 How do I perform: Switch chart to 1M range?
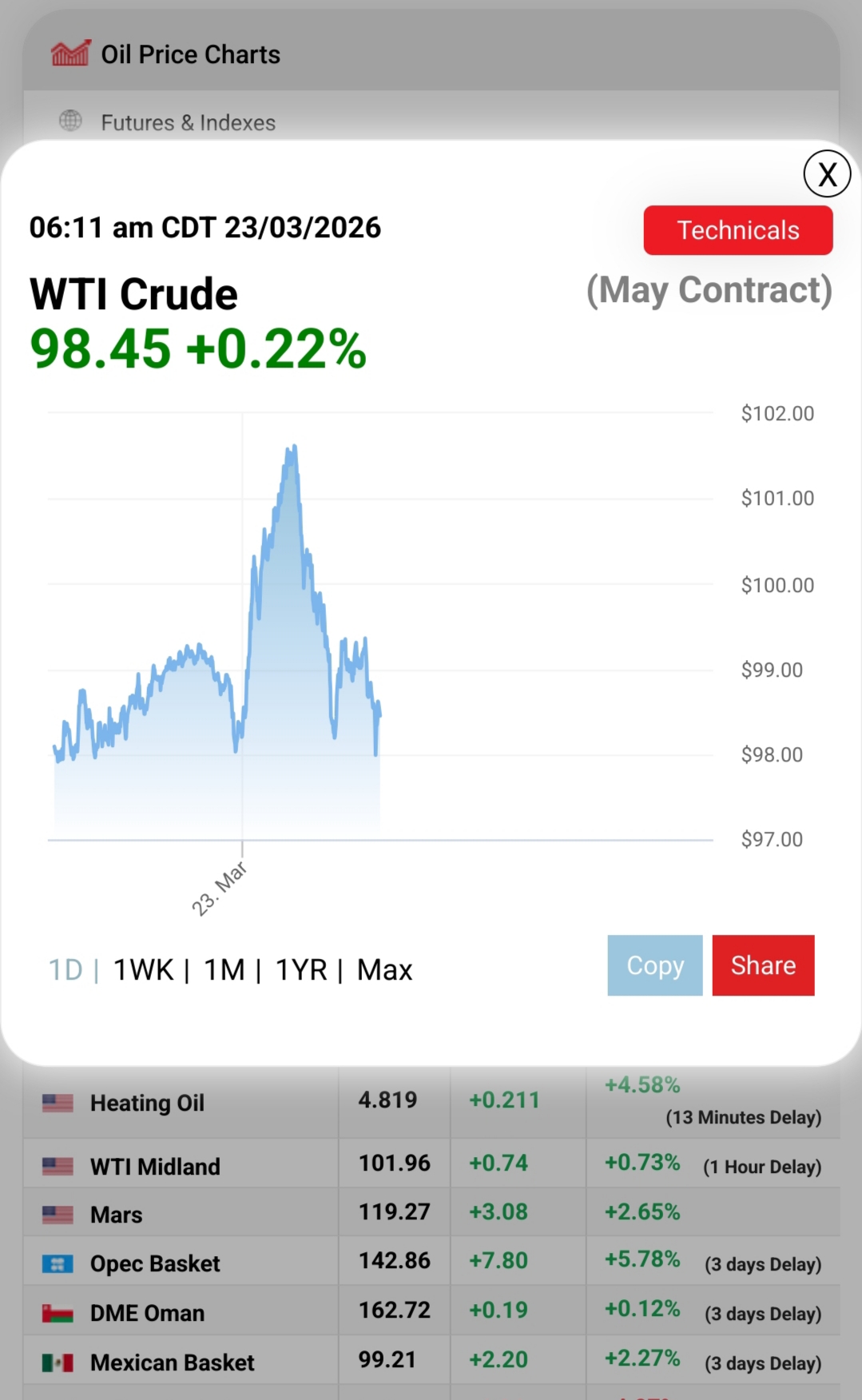coord(224,969)
